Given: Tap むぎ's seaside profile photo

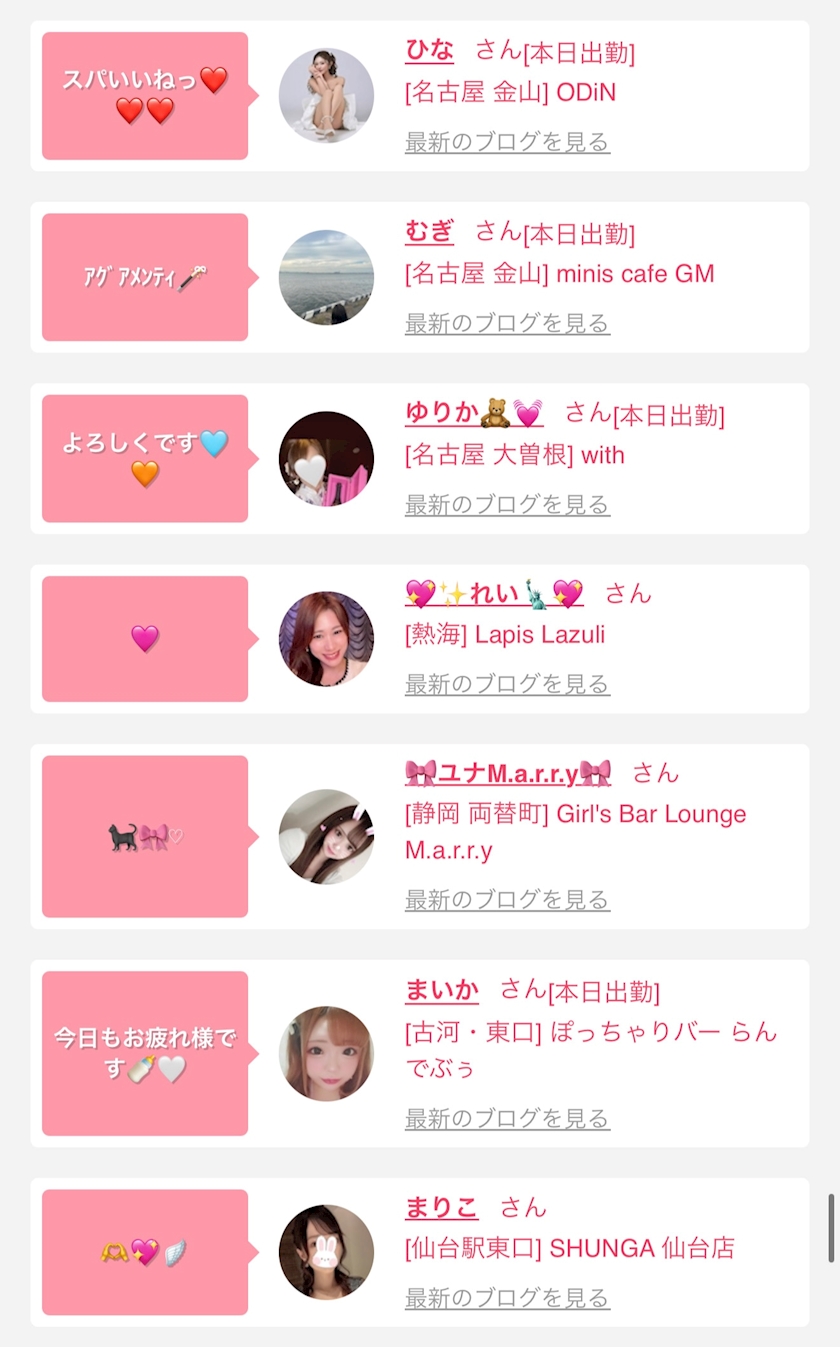Looking at the screenshot, I should [x=326, y=277].
